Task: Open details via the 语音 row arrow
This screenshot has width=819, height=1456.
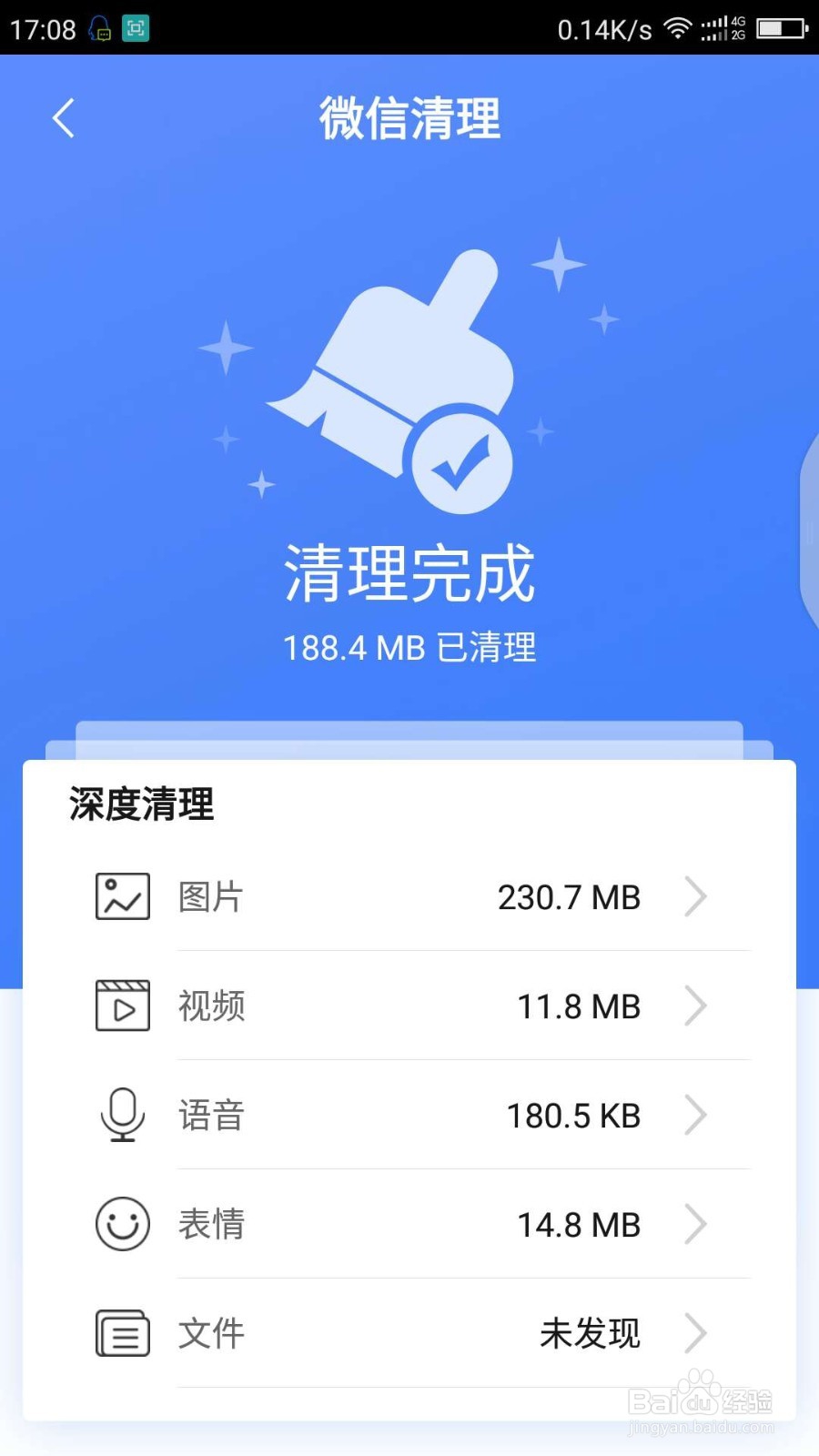Action: tap(696, 1116)
